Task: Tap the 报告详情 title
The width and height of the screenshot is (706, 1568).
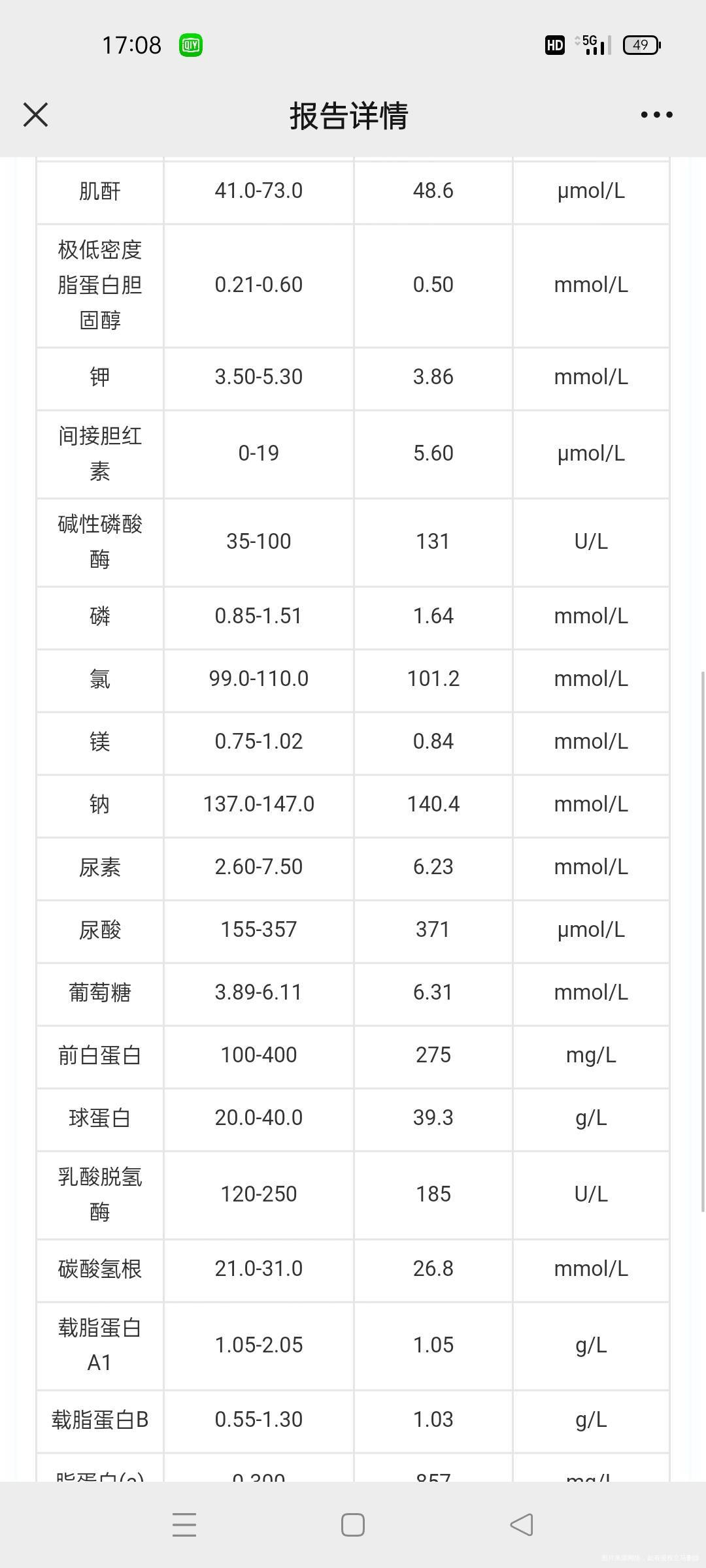Action: [349, 114]
